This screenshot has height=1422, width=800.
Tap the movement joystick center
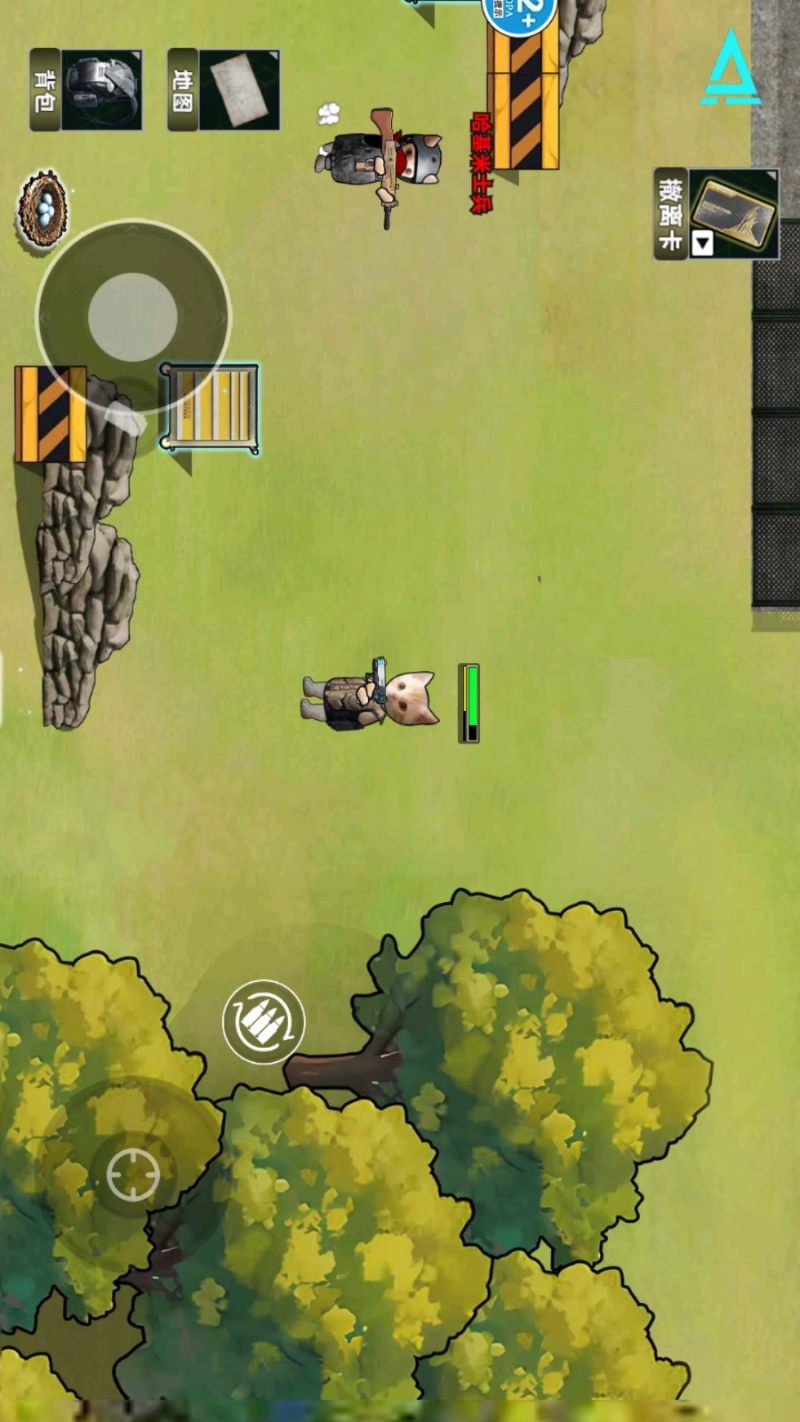(x=133, y=317)
